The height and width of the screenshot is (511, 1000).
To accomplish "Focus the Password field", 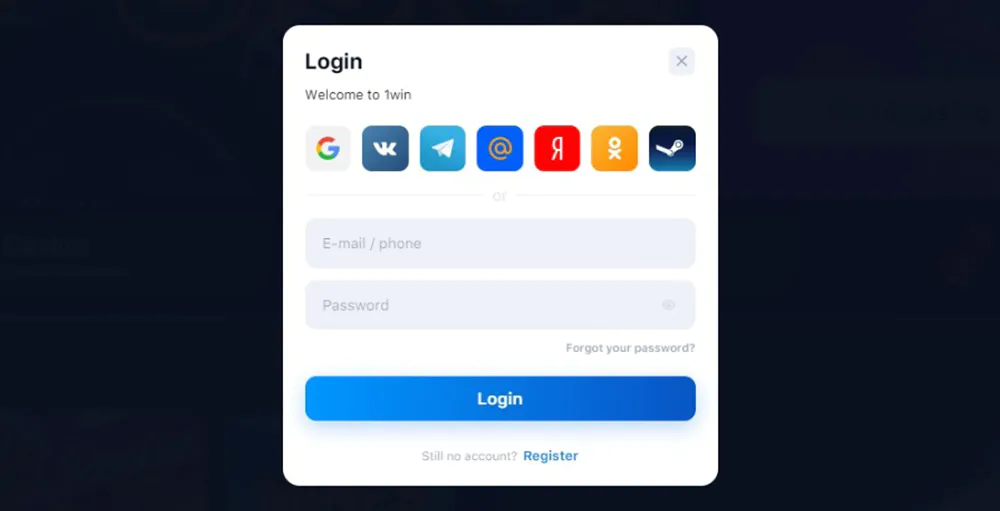I will [480, 305].
